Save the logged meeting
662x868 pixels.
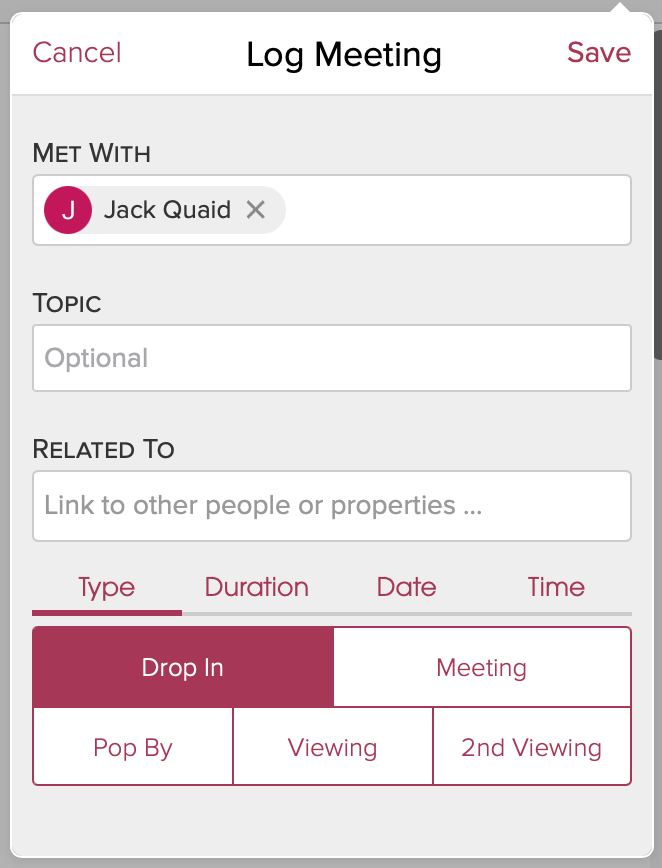(598, 53)
